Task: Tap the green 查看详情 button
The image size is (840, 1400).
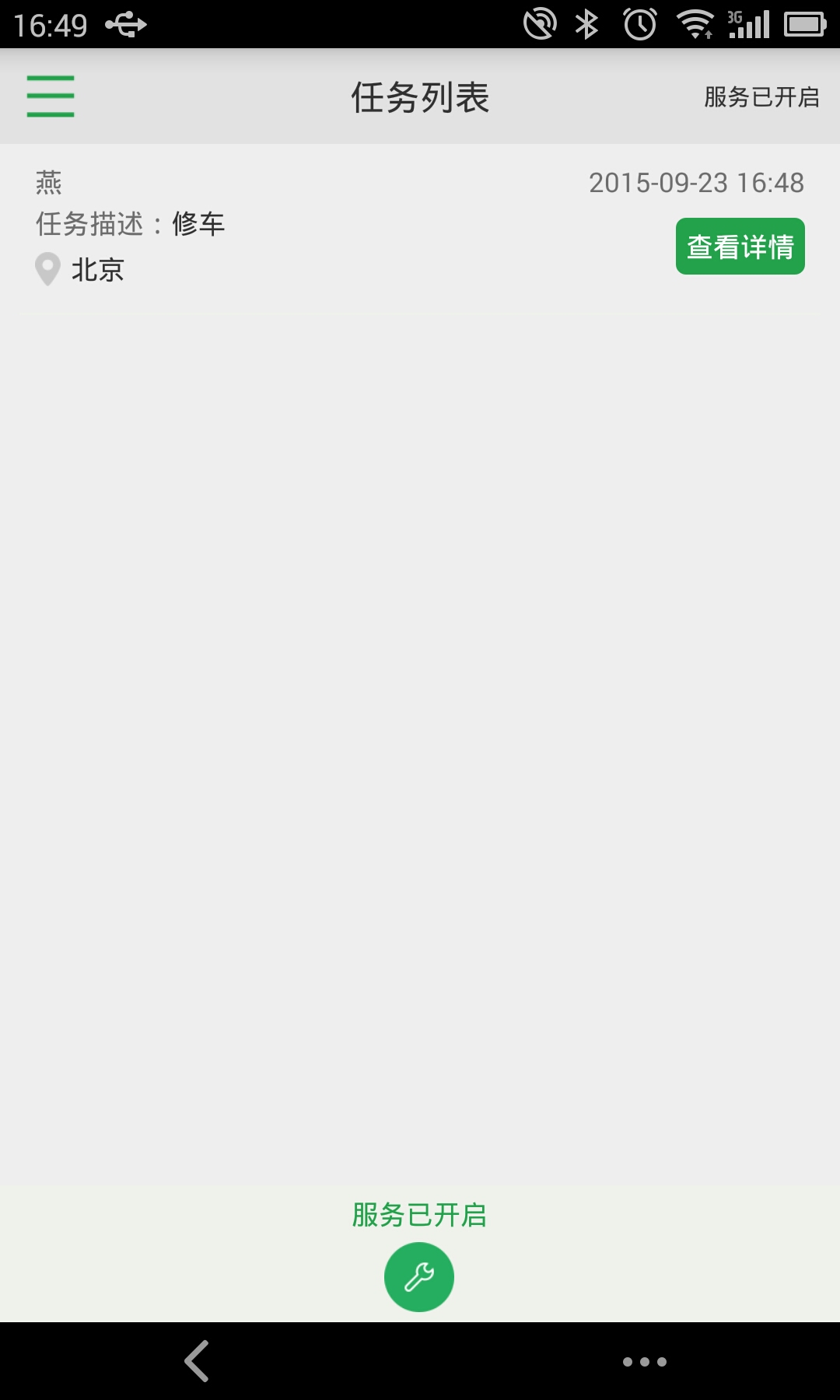Action: coord(740,247)
